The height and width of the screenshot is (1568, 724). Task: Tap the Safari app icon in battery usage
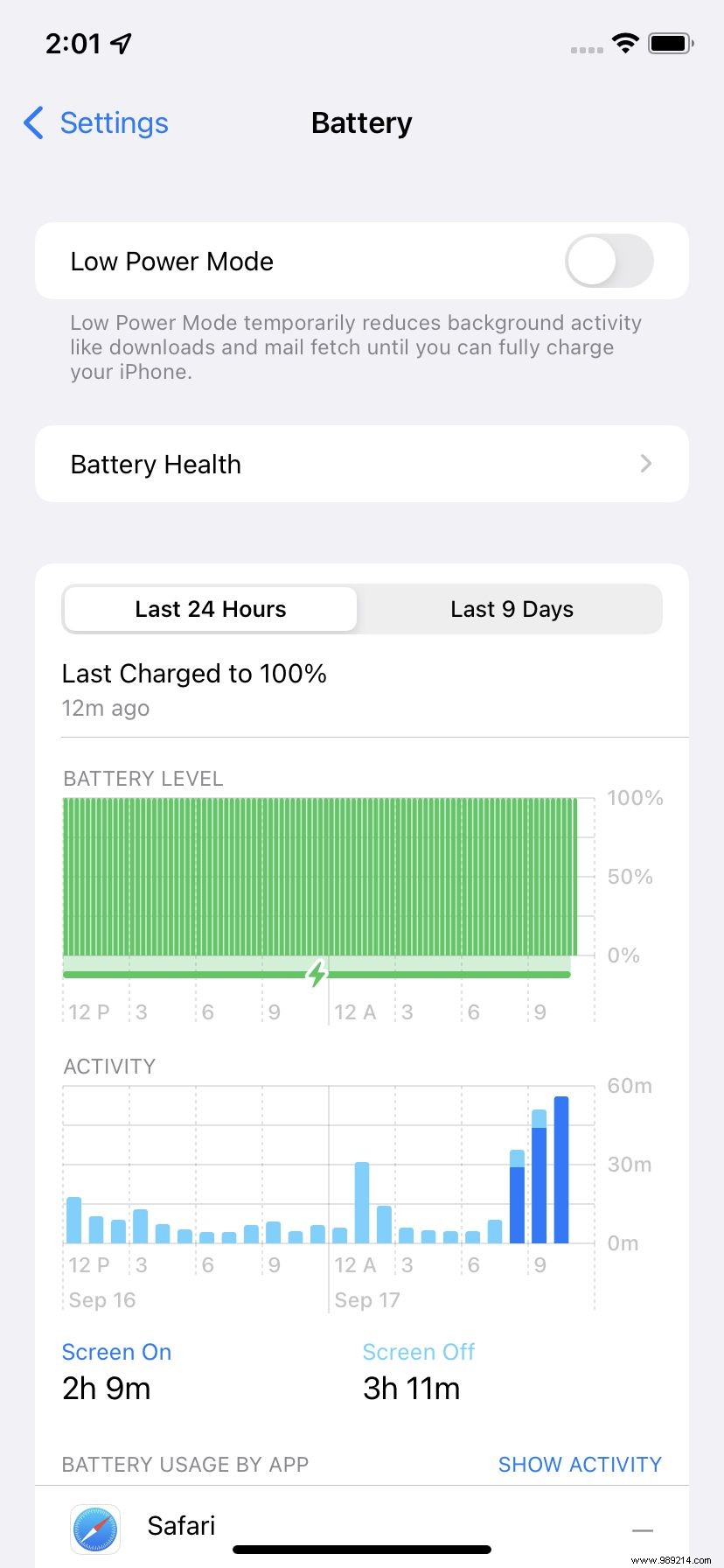tap(94, 1528)
